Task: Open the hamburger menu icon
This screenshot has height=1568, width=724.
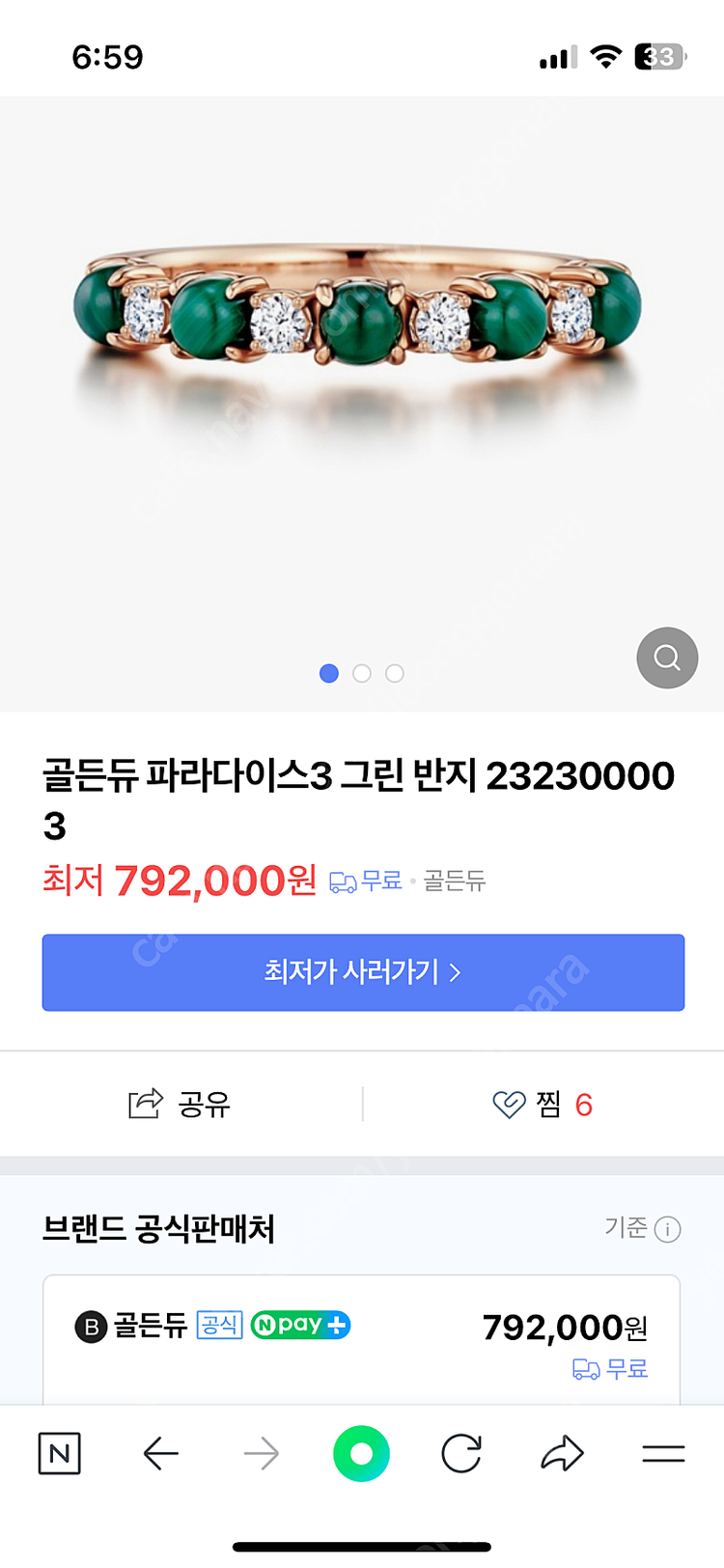Action: 664,1452
